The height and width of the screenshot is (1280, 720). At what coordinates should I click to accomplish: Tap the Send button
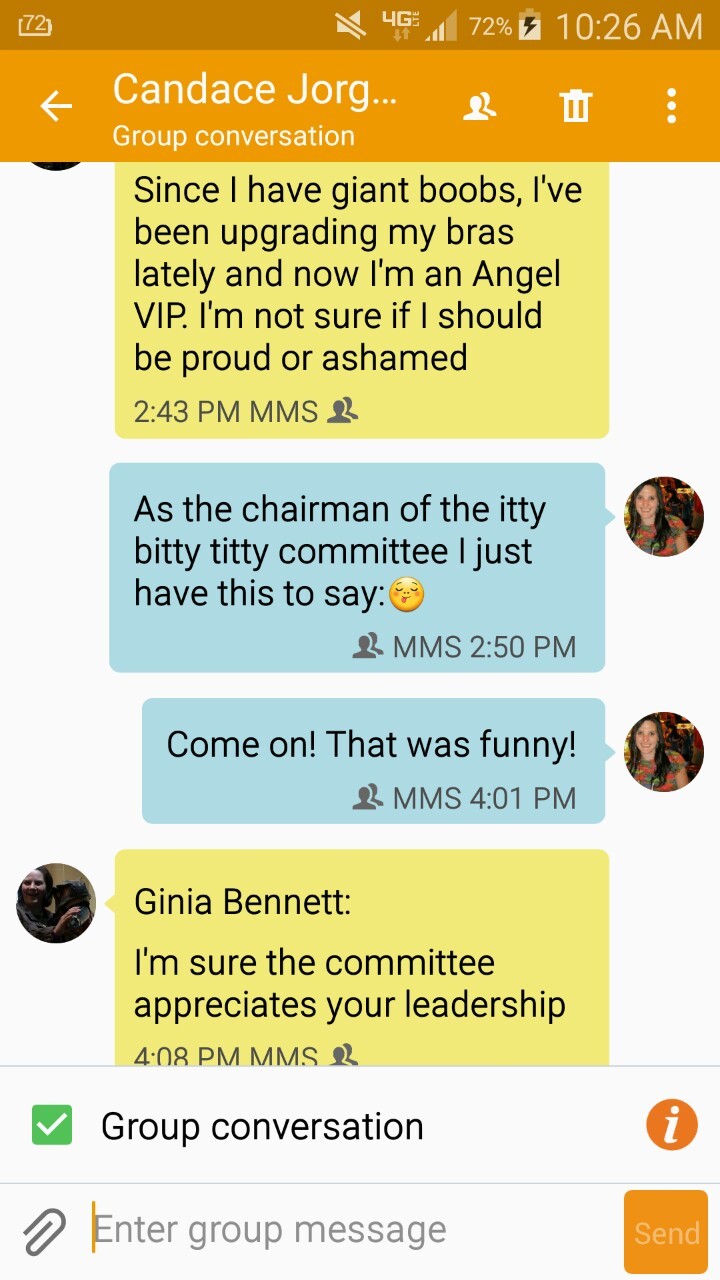(x=666, y=1232)
